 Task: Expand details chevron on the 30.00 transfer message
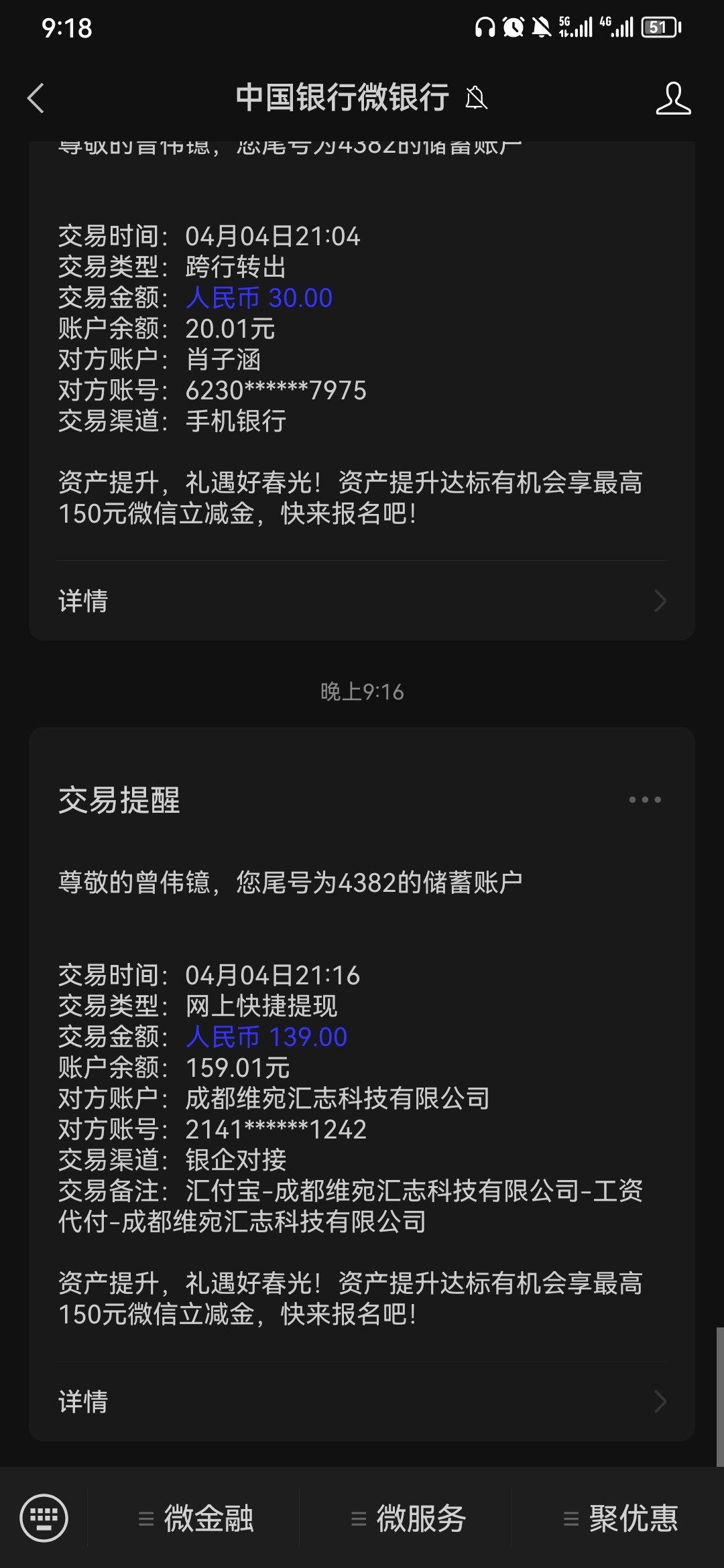click(x=659, y=601)
